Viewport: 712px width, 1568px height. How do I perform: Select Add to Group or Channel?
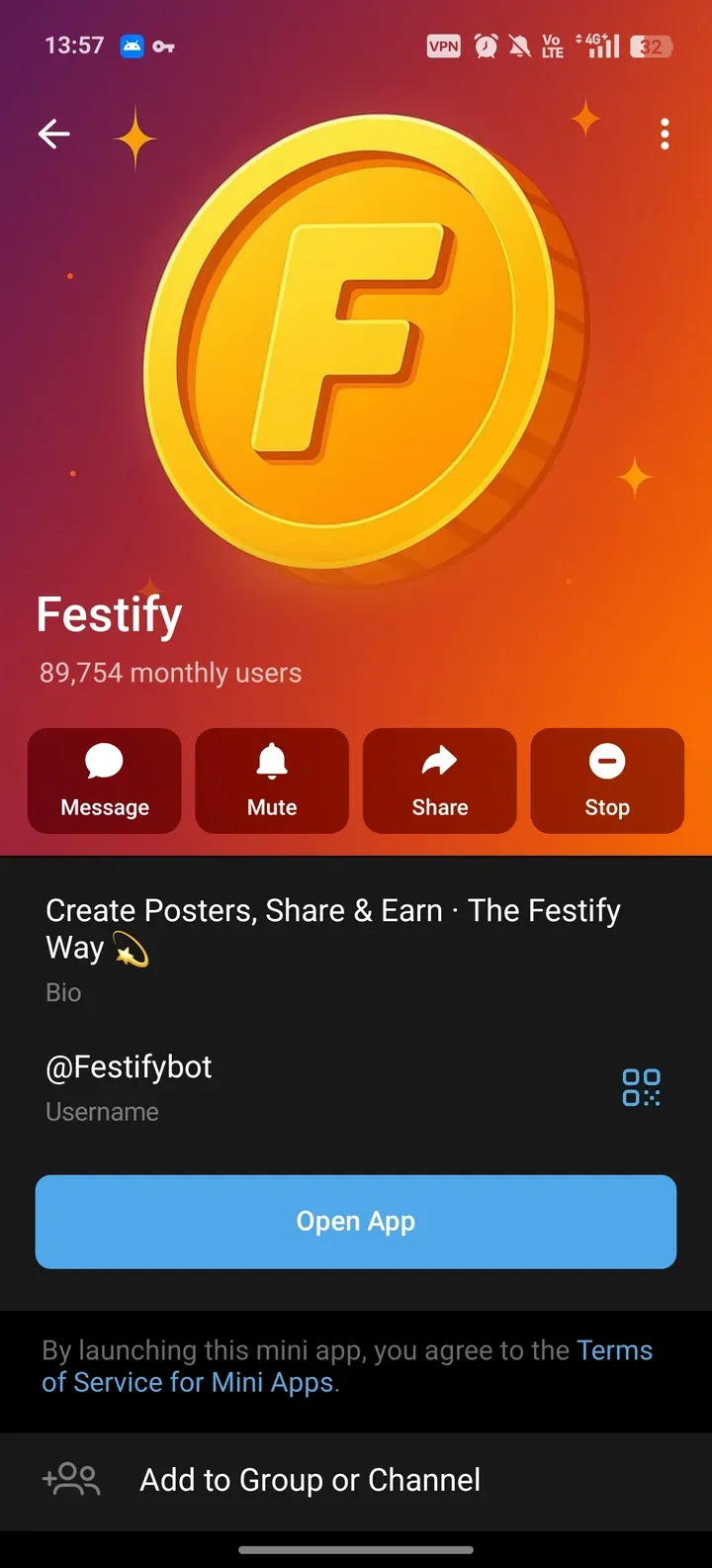pos(309,1479)
